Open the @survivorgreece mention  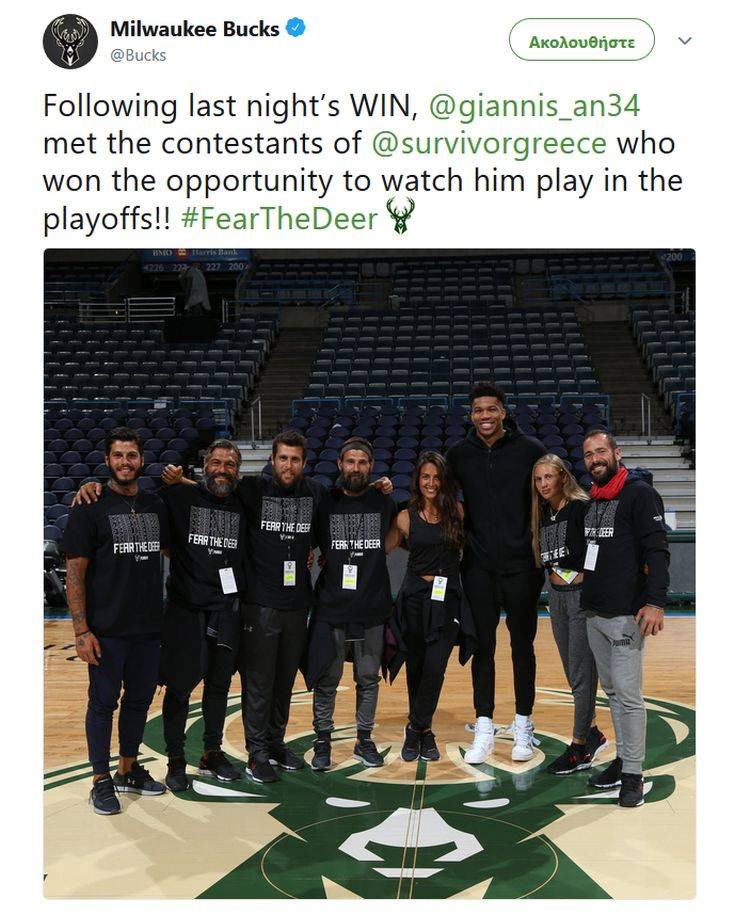click(489, 142)
